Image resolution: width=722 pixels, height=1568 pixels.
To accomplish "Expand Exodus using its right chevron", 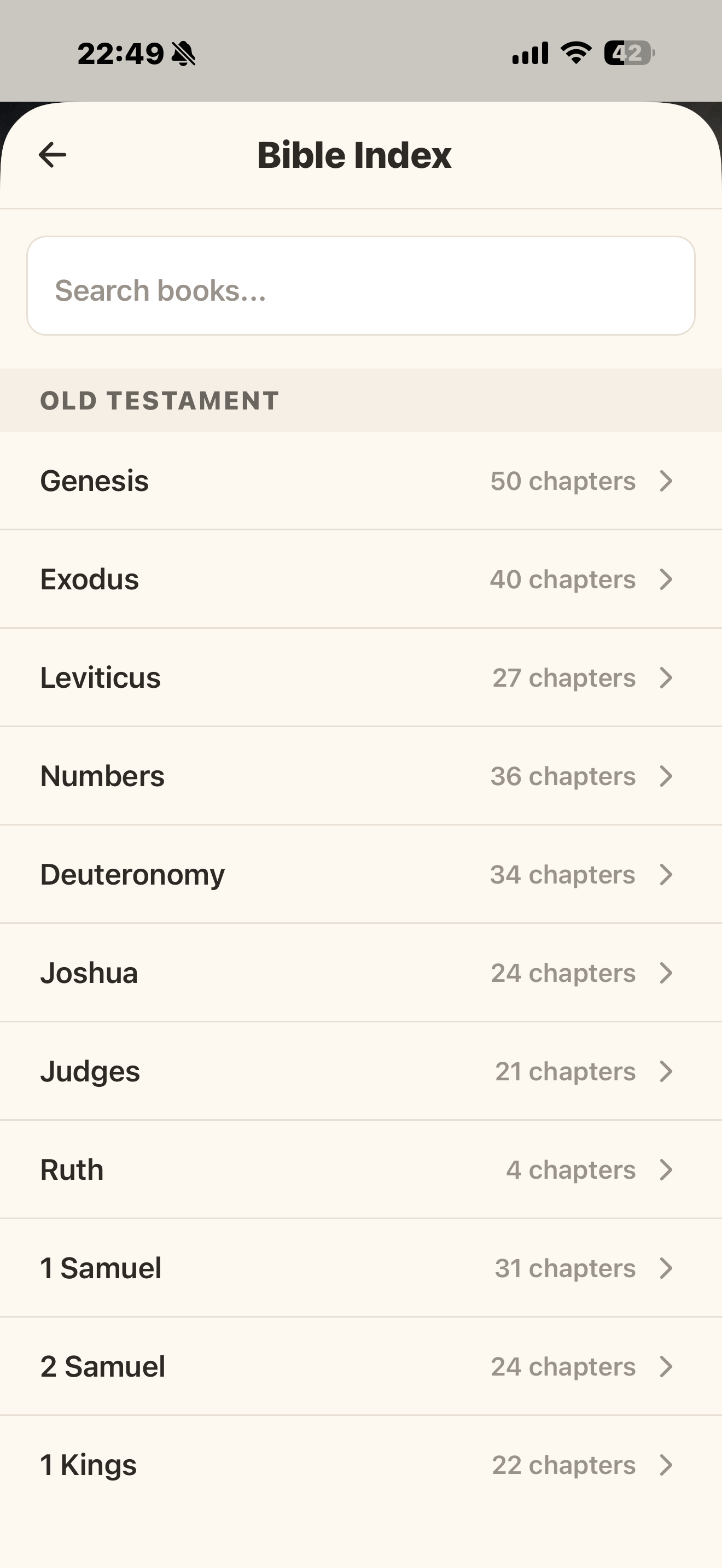I will (x=666, y=580).
